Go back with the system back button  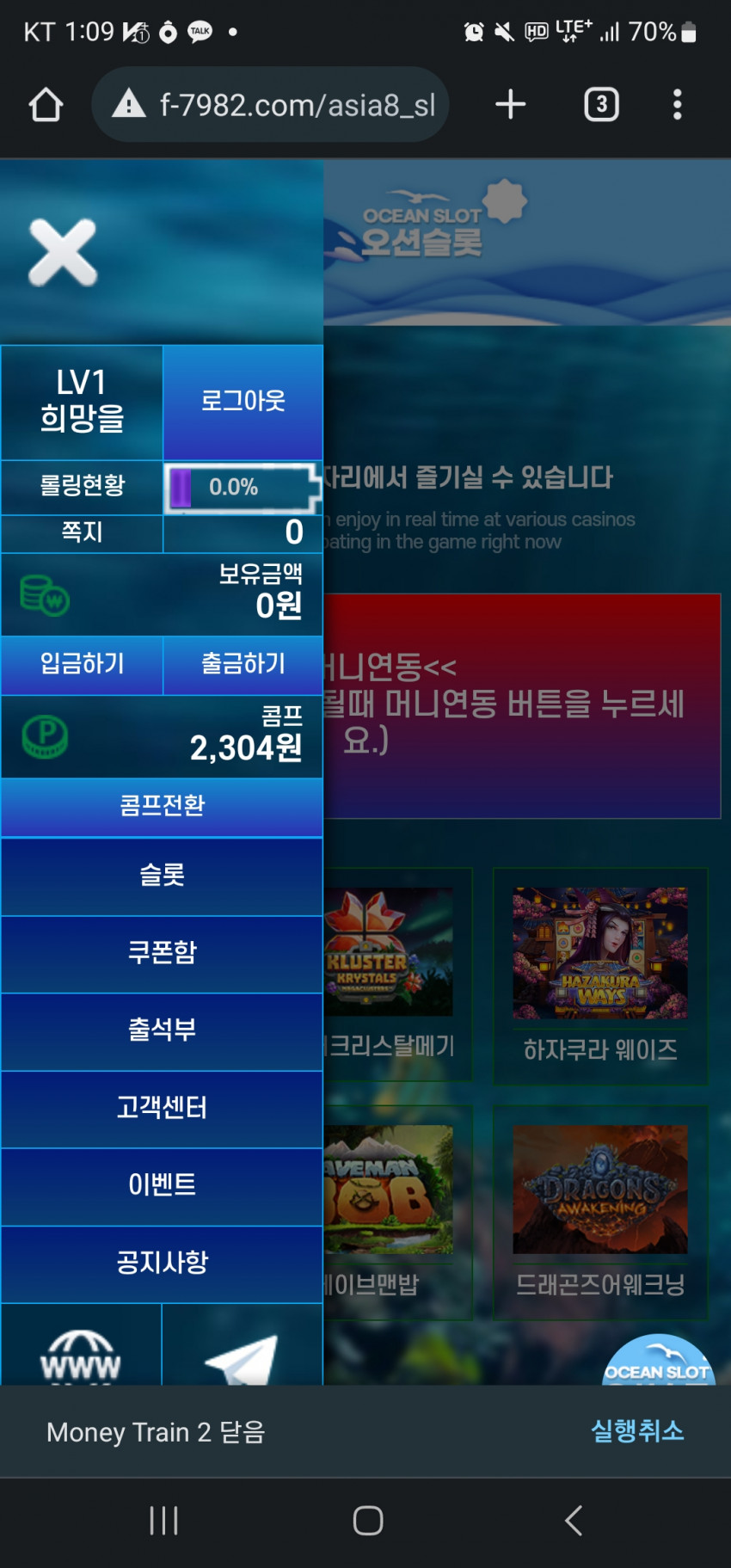[574, 1521]
